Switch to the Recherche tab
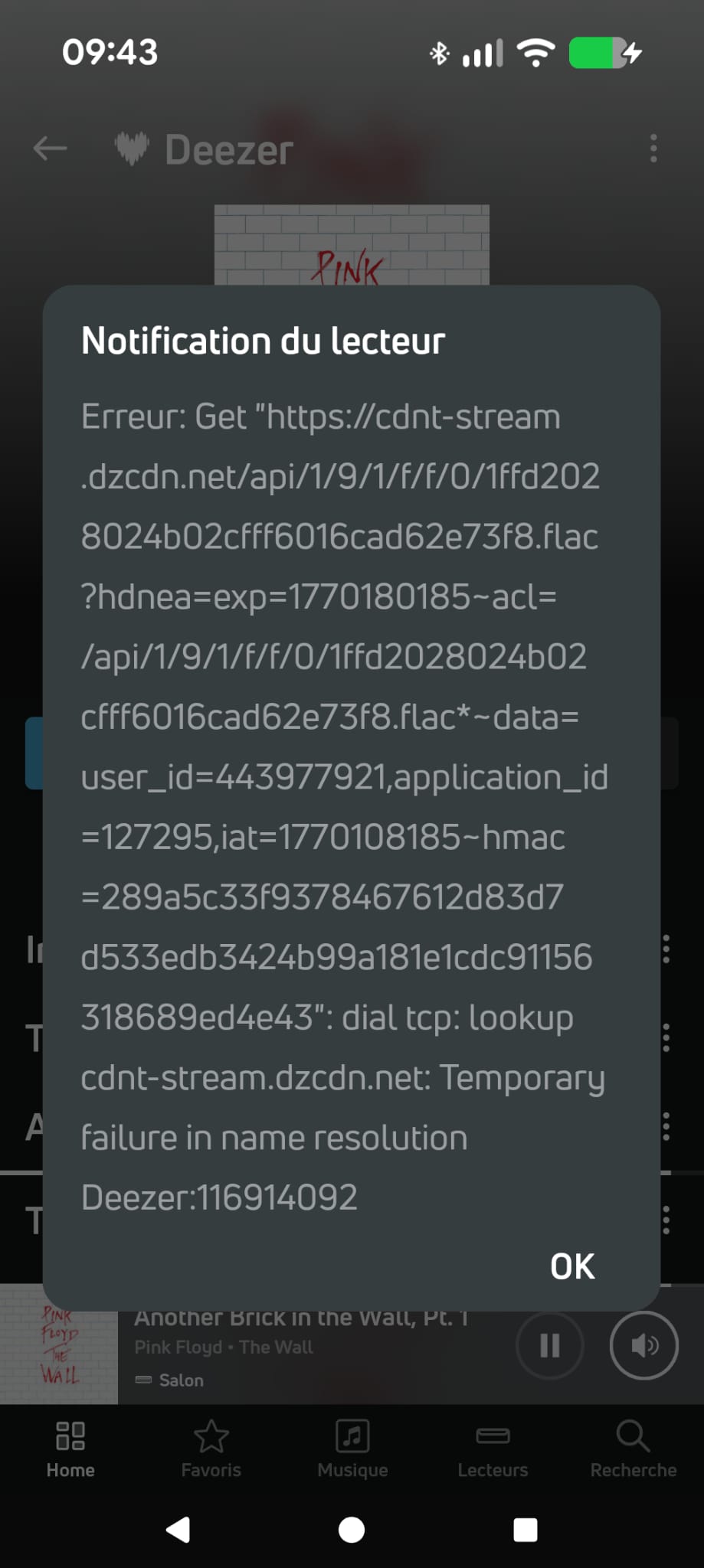The height and width of the screenshot is (1568, 704). coord(633,1449)
